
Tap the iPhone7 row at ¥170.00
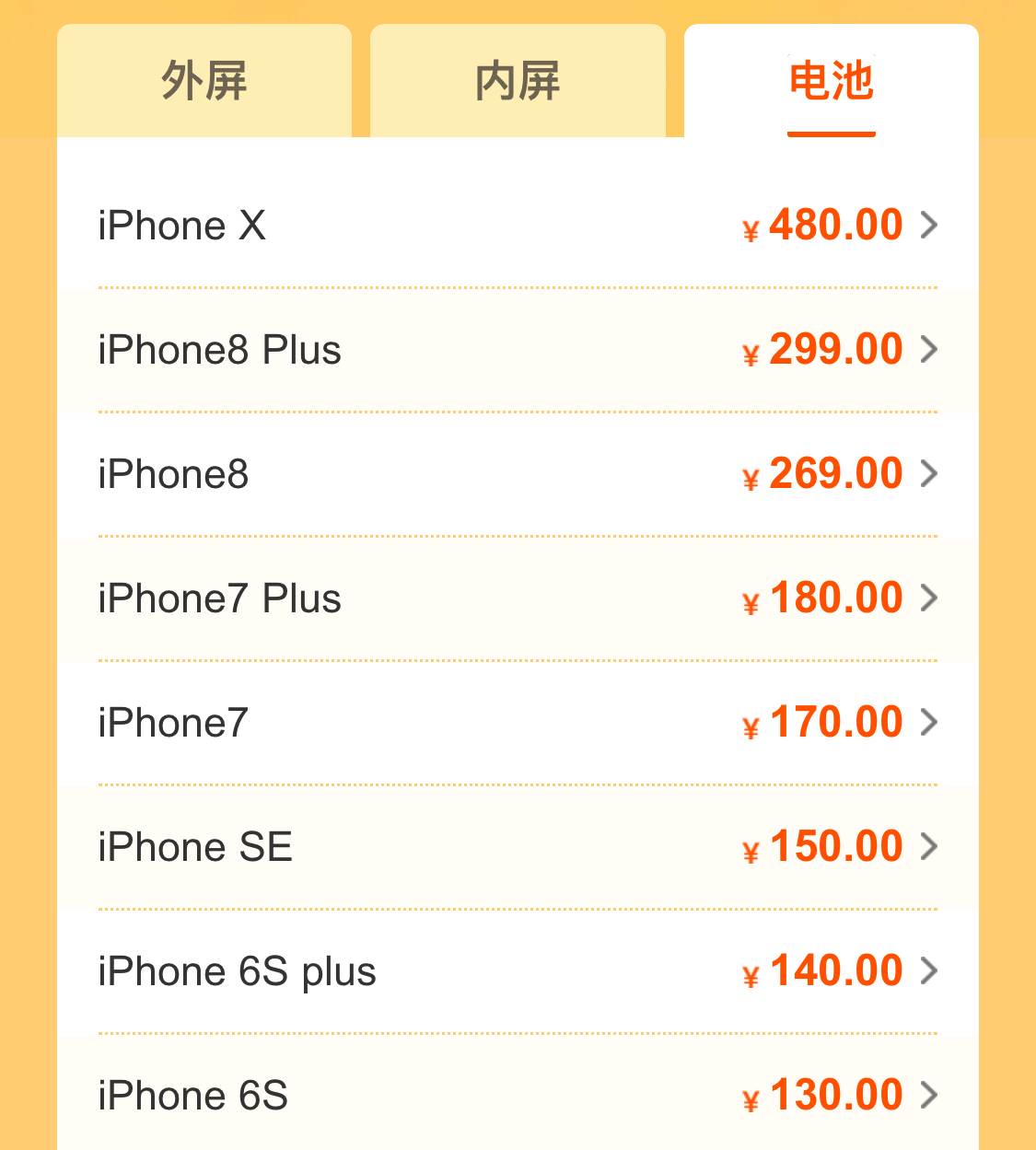[x=518, y=723]
